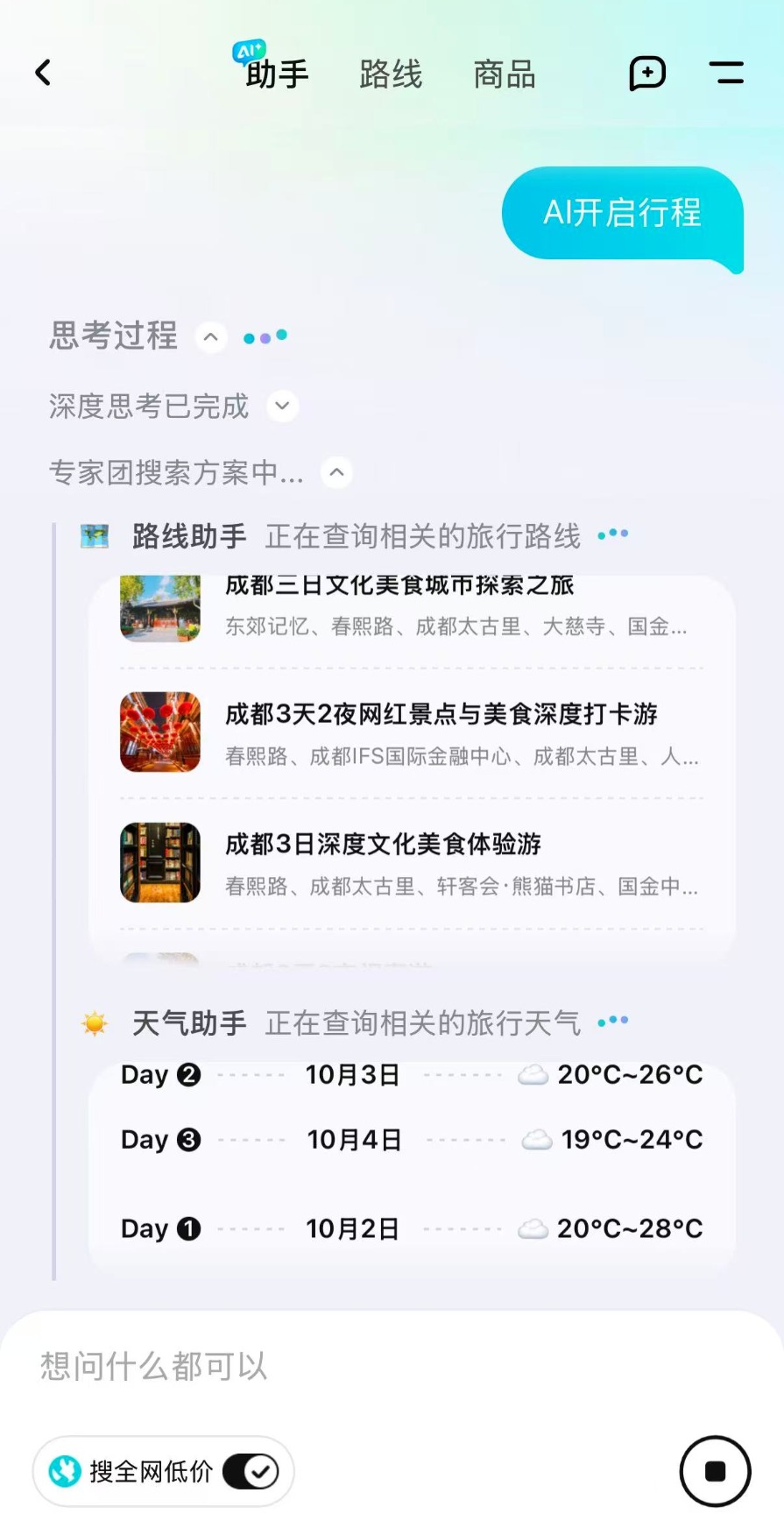Open the two-line menu icon

click(725, 74)
